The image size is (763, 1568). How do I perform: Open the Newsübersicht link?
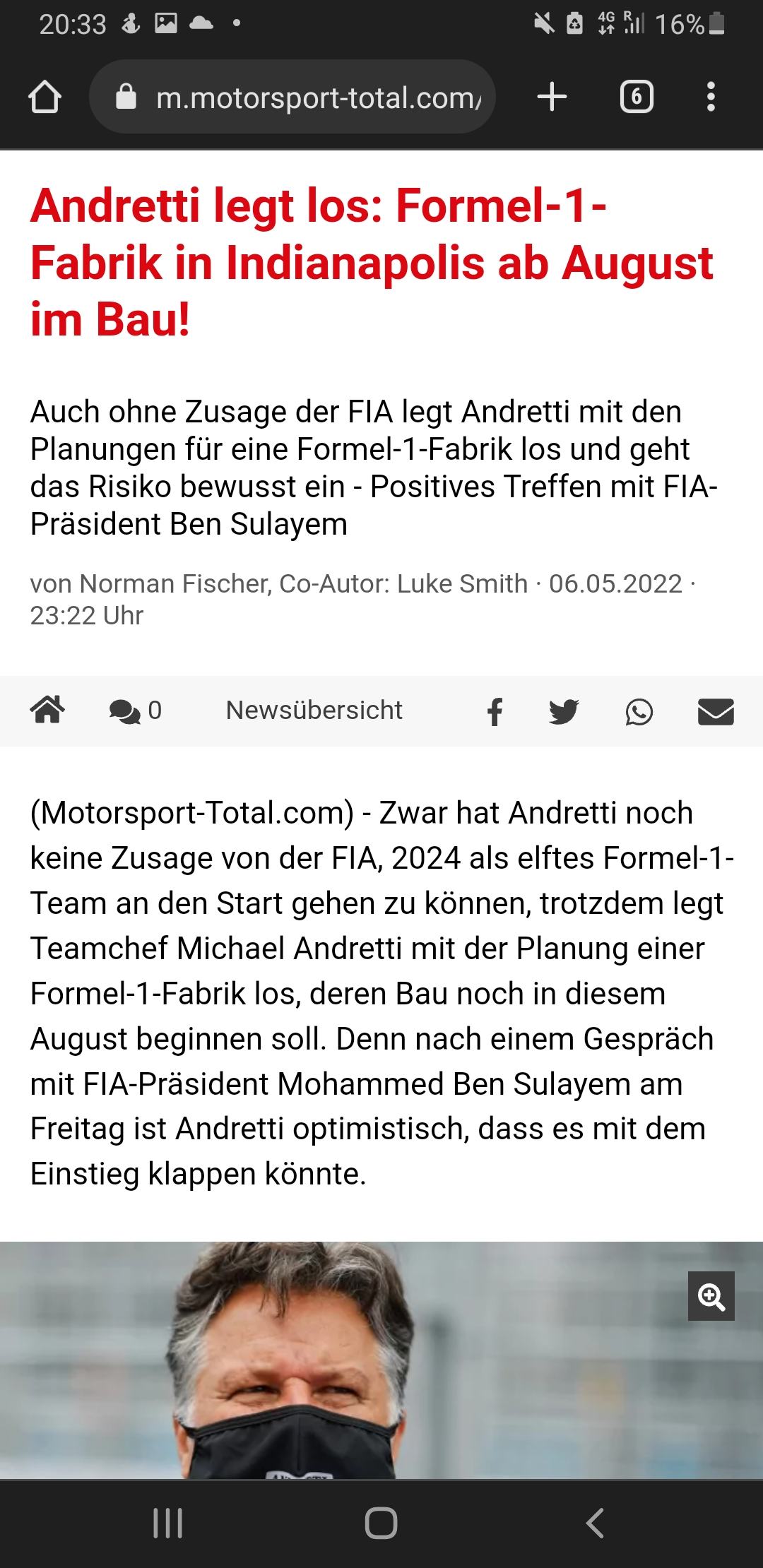[314, 710]
